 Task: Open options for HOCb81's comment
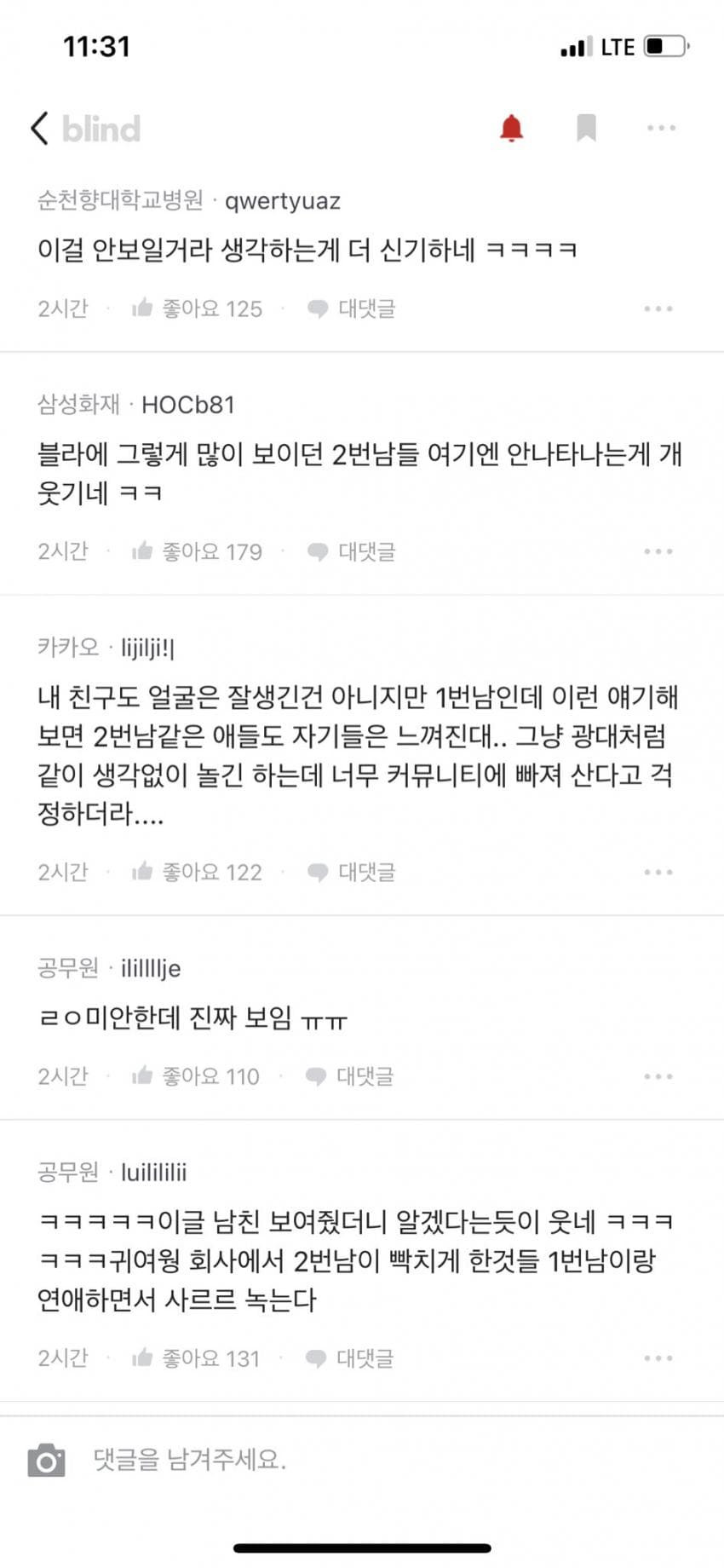coord(658,551)
